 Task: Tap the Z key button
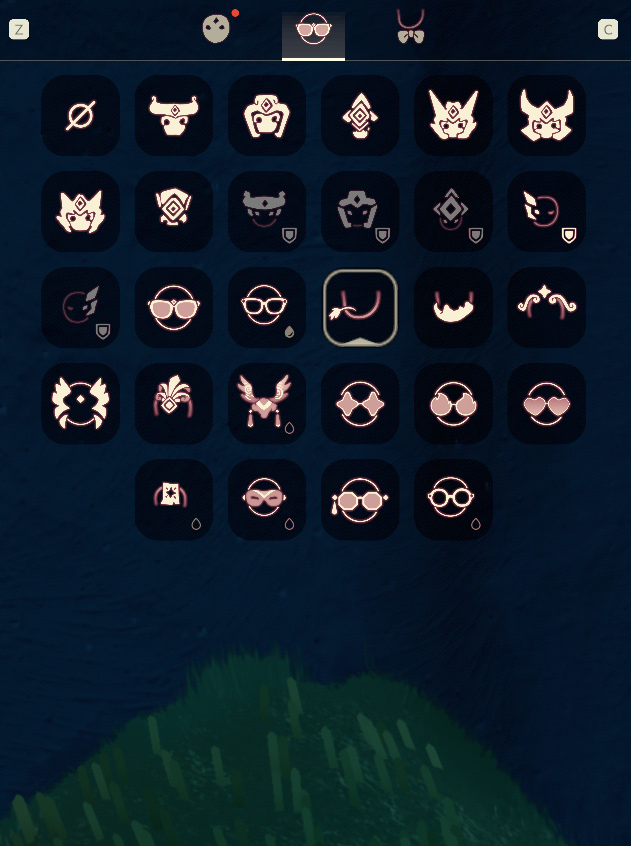coord(19,29)
